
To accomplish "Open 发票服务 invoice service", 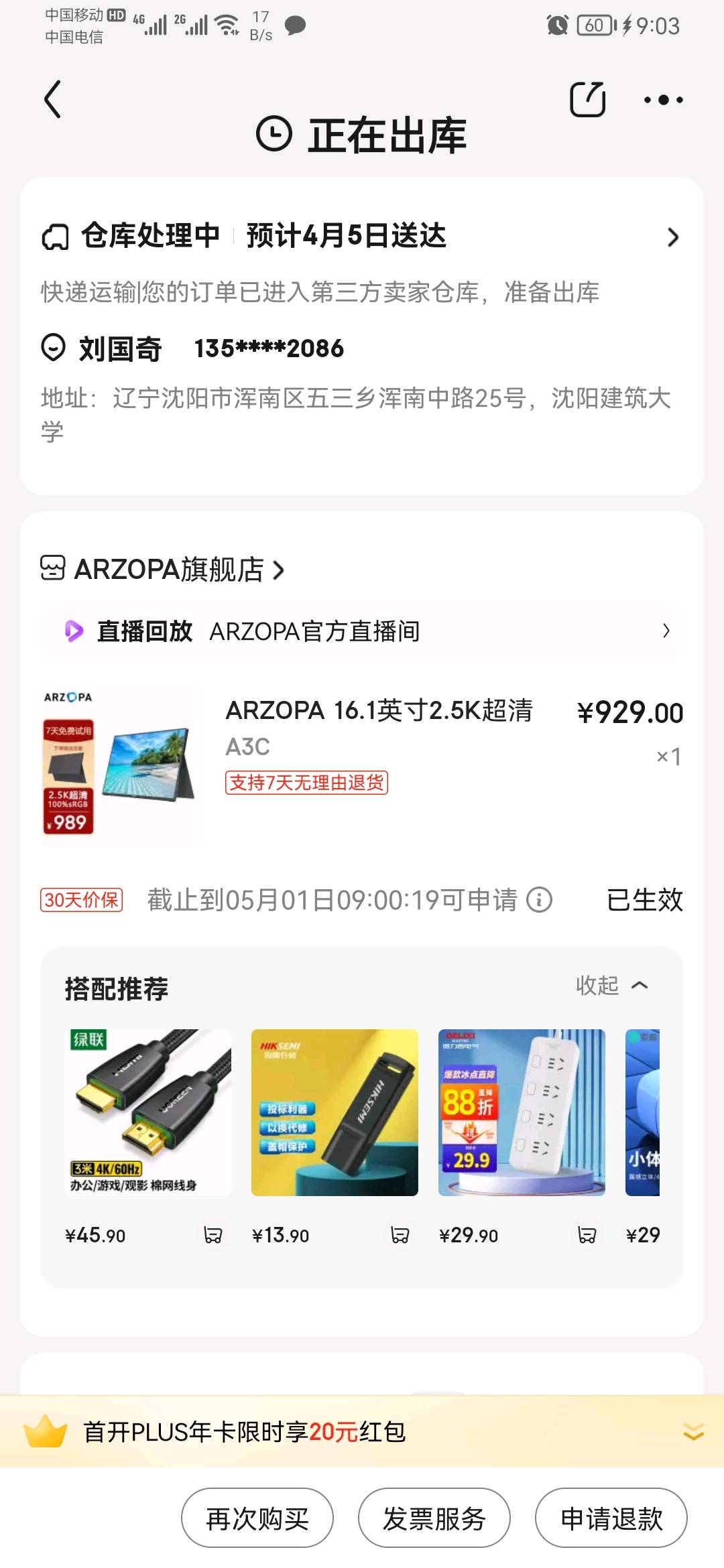I will coord(434,1518).
